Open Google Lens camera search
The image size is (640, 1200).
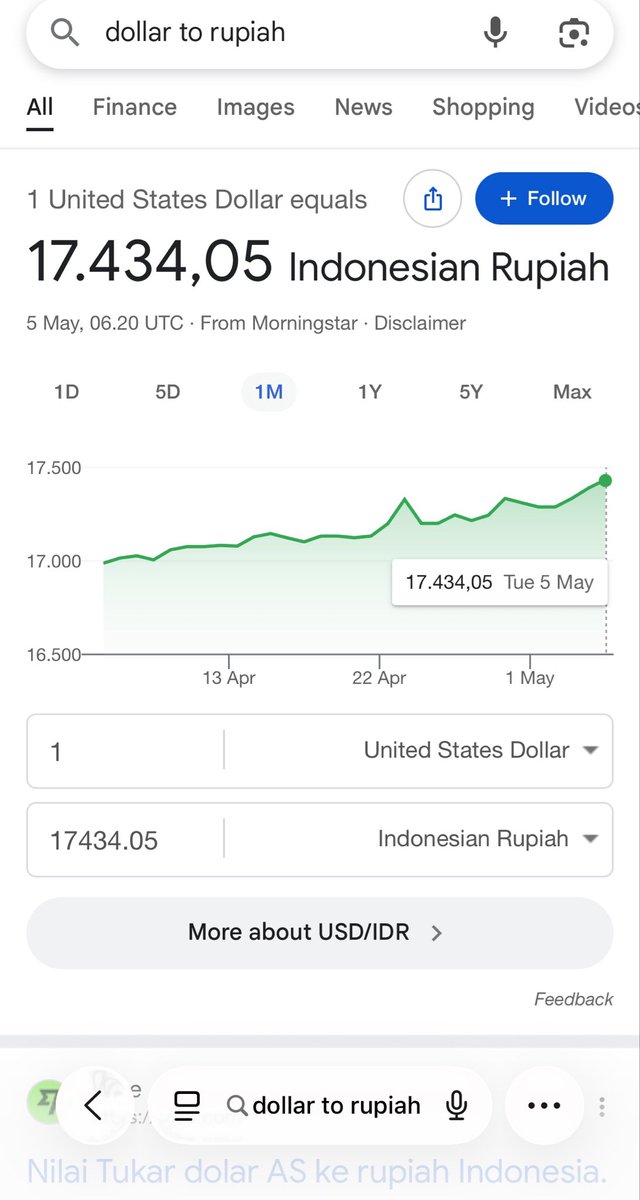tap(574, 33)
